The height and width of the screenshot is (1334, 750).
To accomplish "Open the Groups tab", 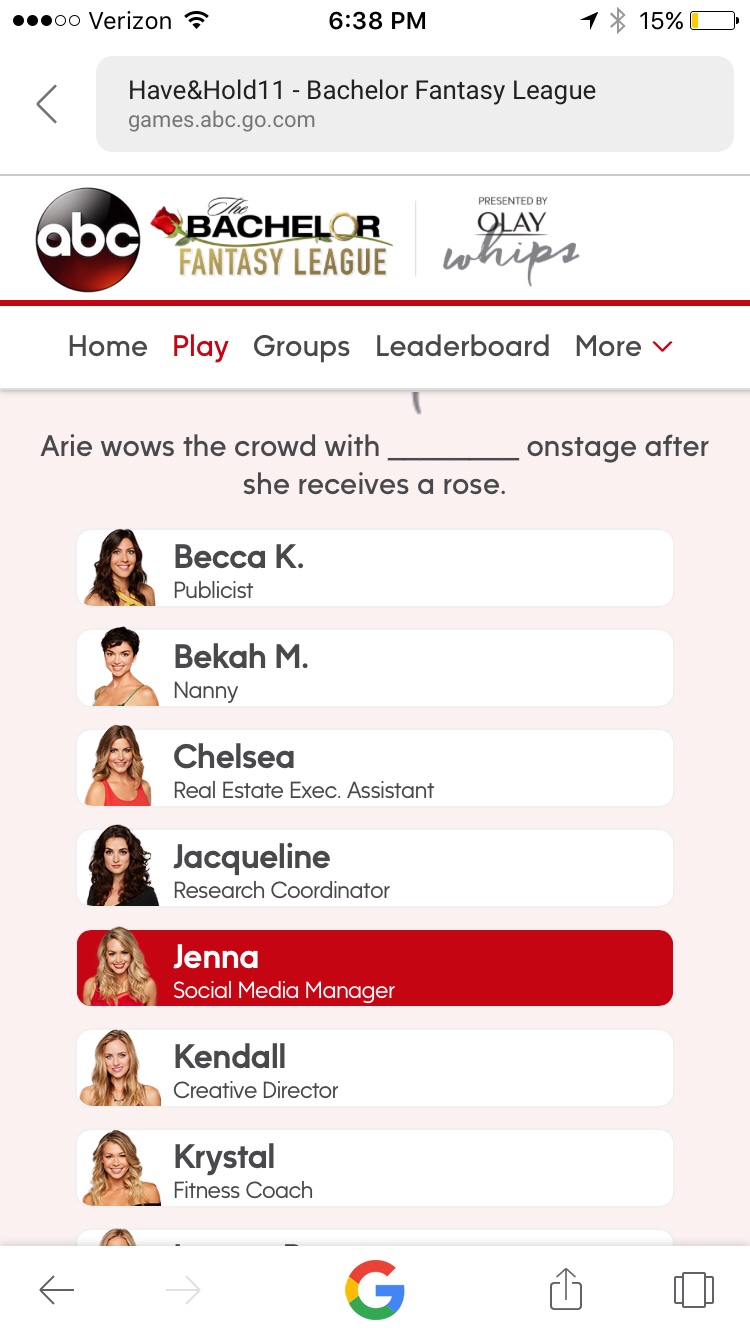I will coord(301,346).
